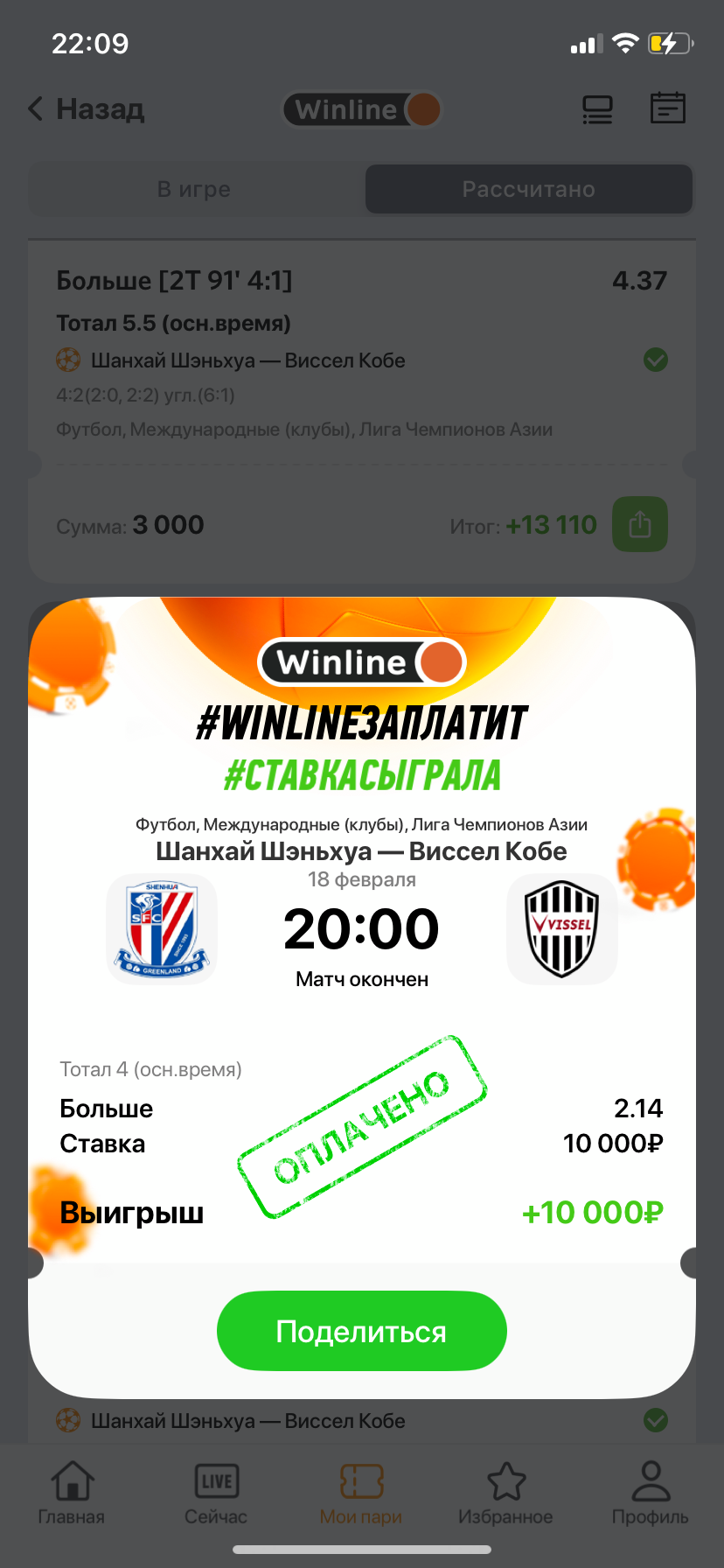Select the Рассчитано tab
724x1568 pixels.
tap(528, 189)
